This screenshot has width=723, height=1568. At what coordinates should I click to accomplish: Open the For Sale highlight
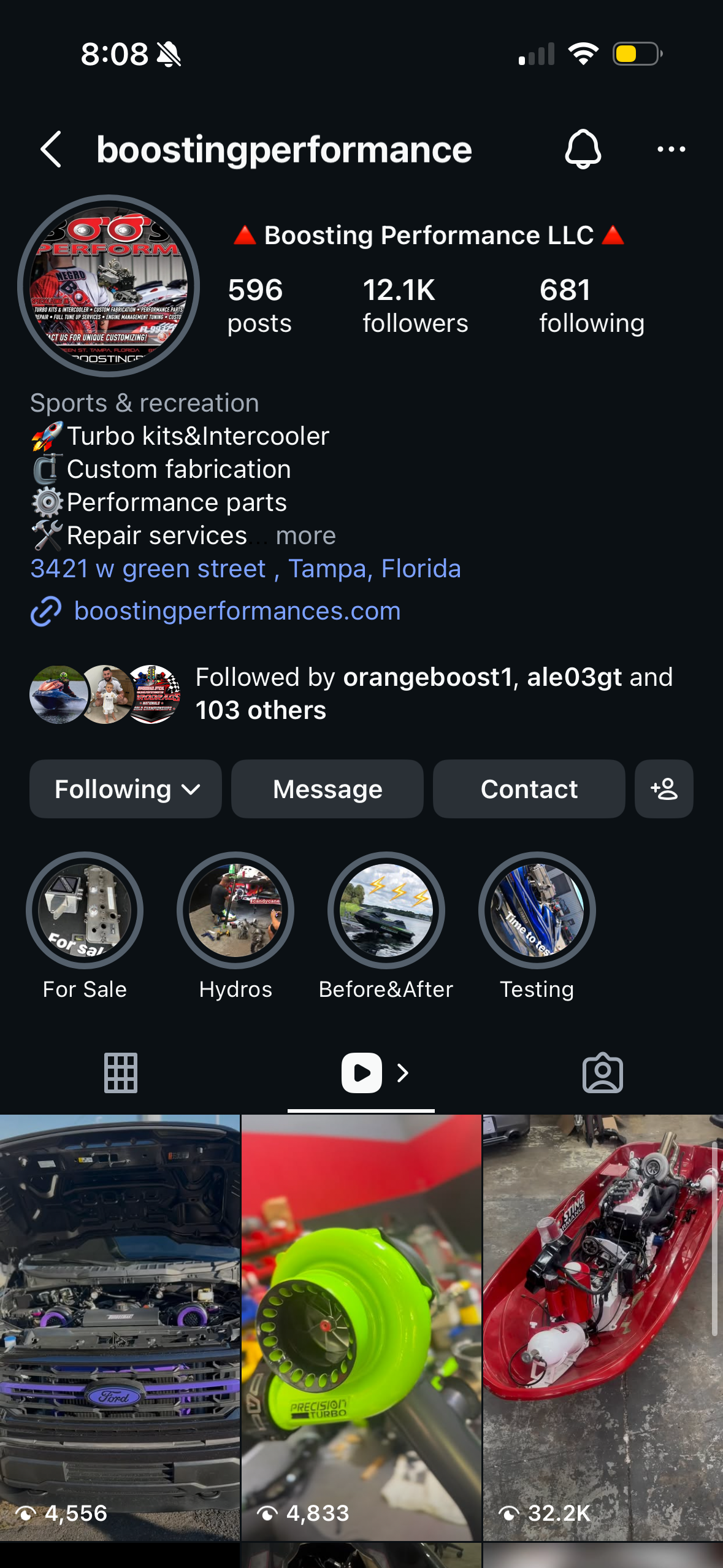(85, 910)
